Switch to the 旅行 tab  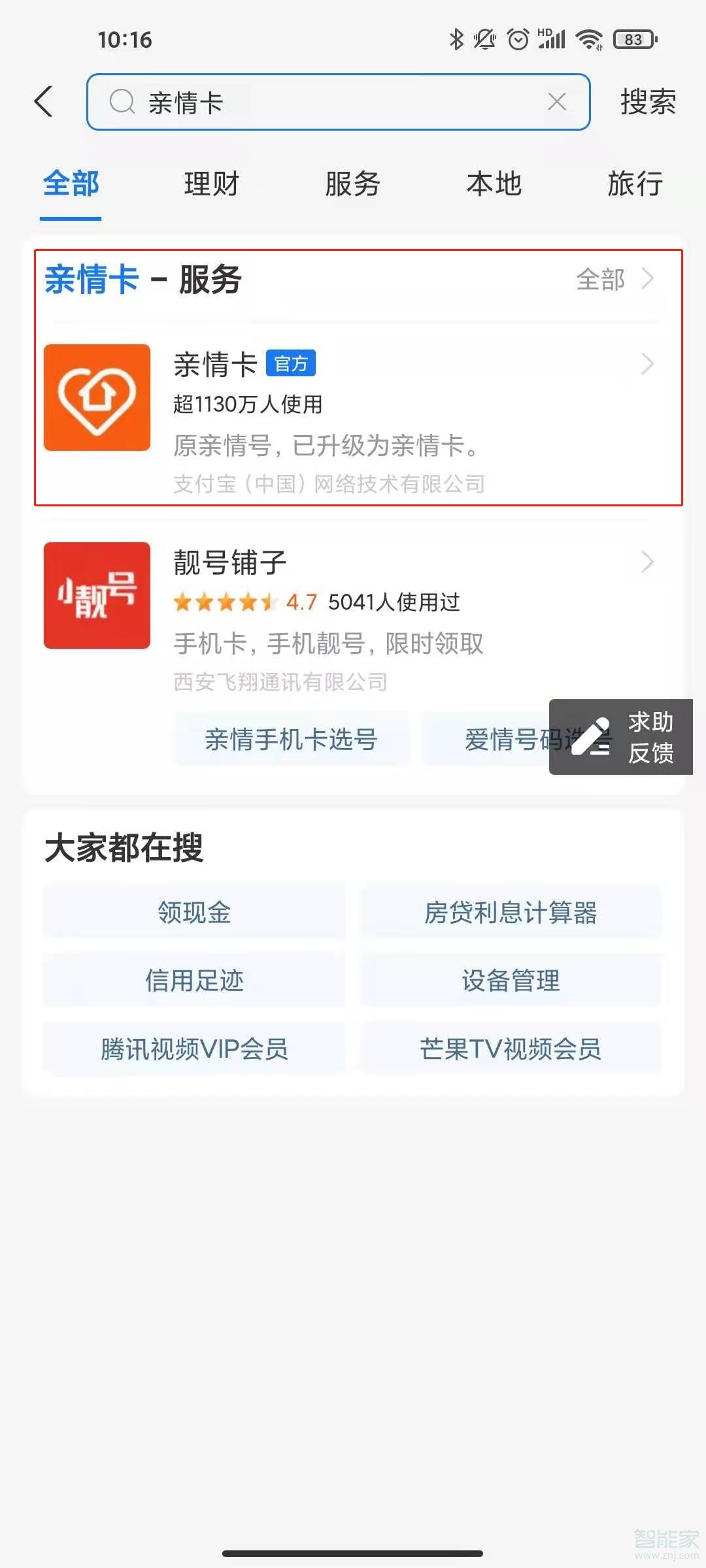(x=634, y=184)
